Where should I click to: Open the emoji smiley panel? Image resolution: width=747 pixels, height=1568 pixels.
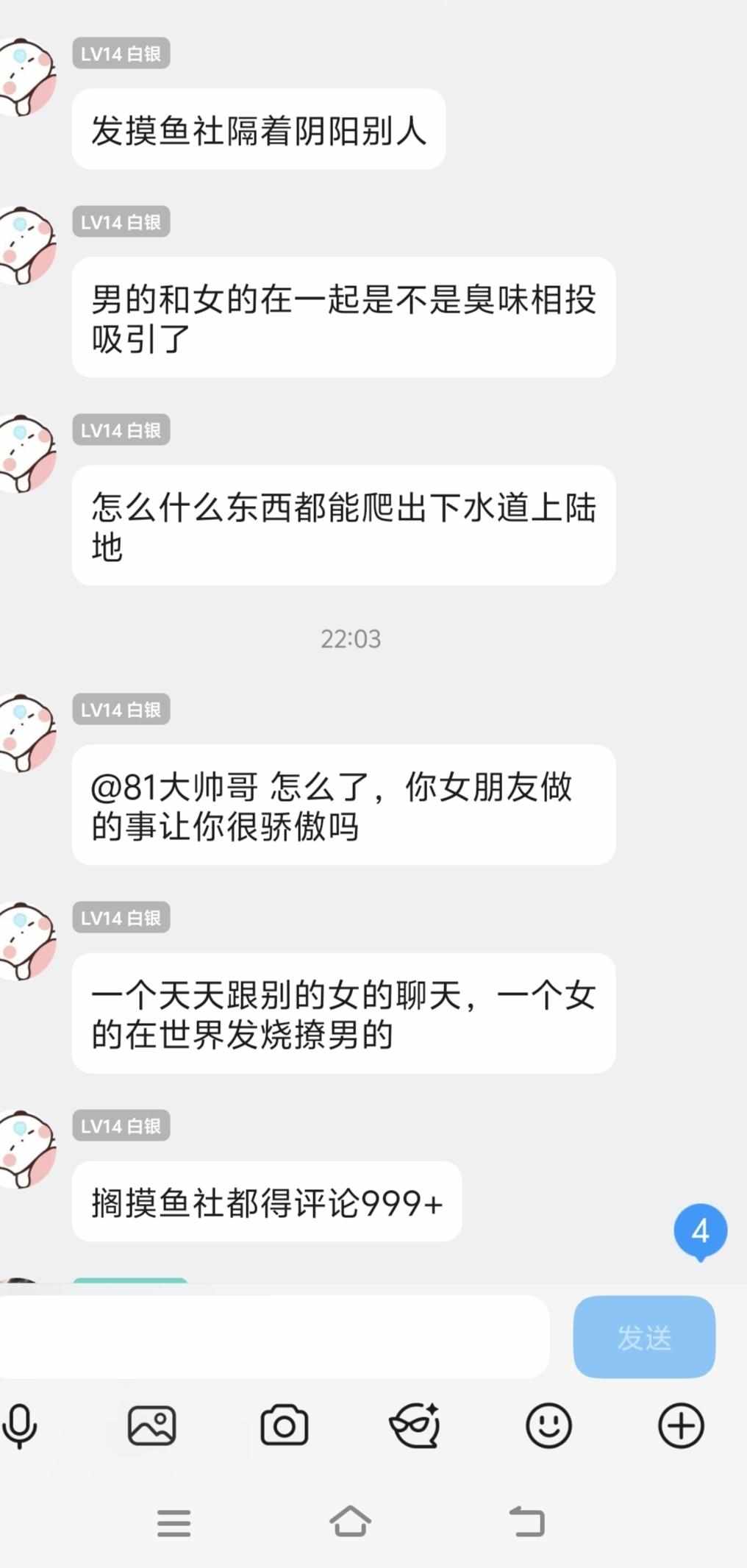(548, 1425)
